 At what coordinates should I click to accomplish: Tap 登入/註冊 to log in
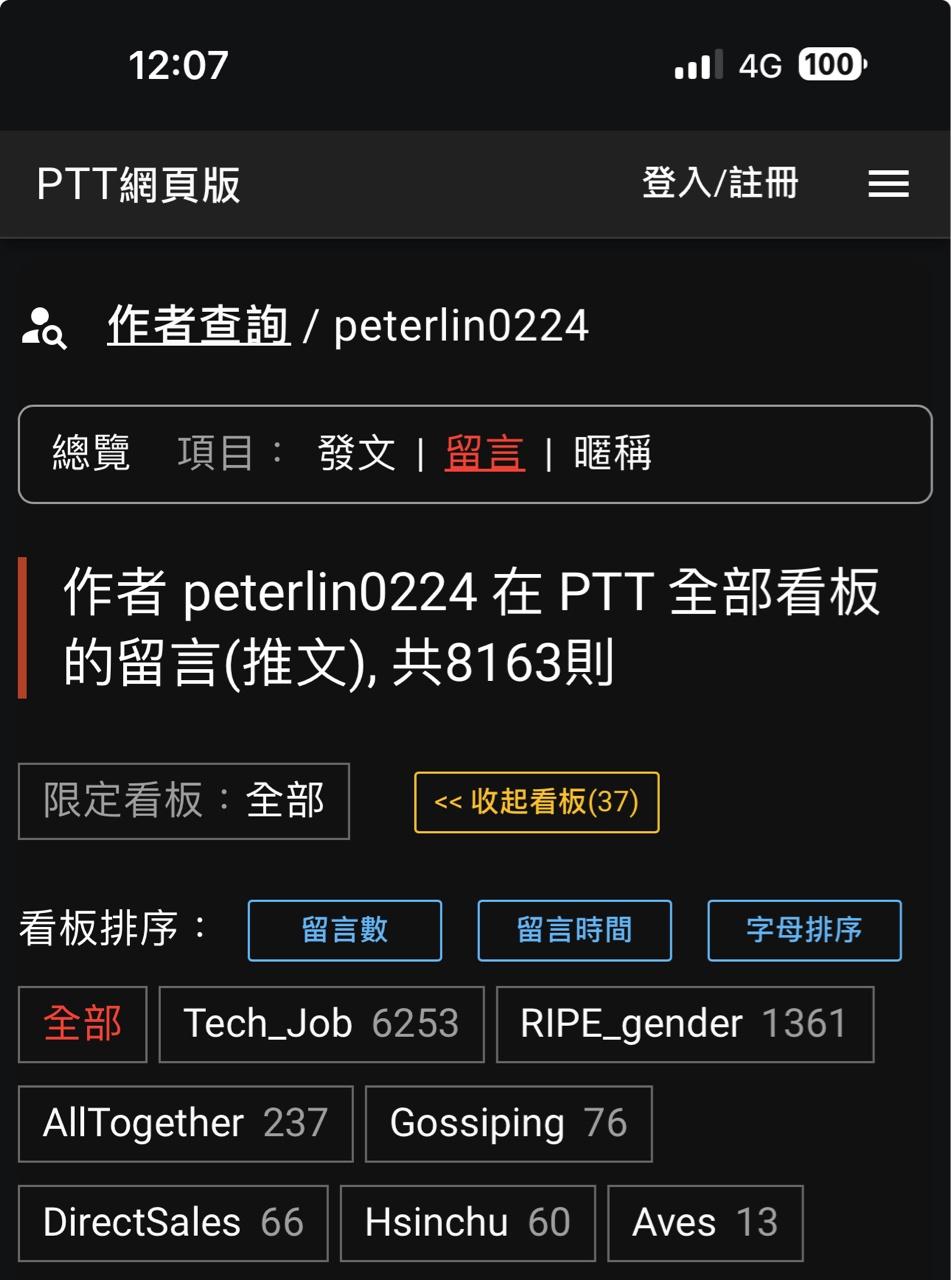720,184
